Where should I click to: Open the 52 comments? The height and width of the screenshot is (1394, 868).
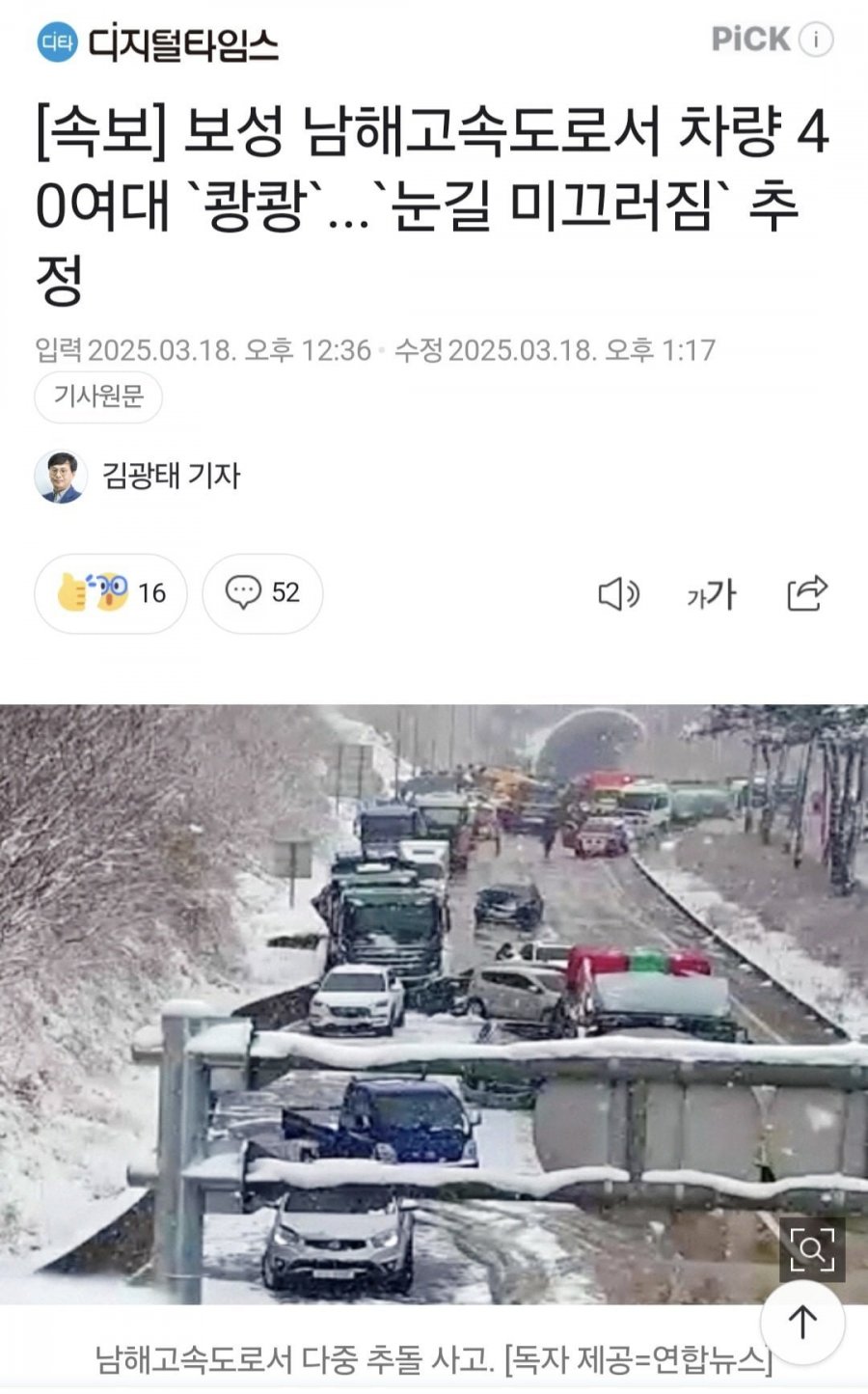point(262,593)
